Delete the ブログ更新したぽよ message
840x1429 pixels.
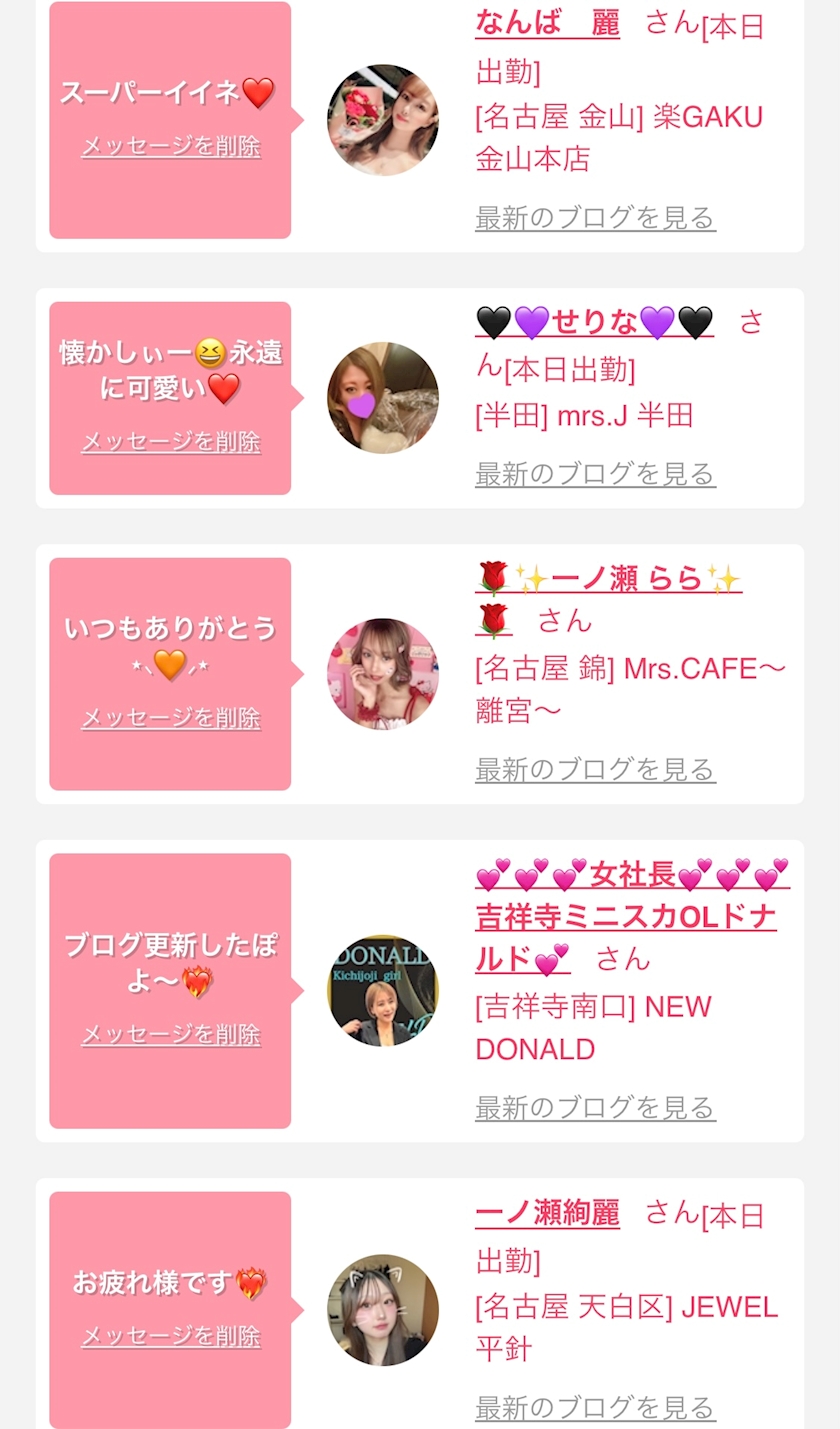click(170, 1034)
